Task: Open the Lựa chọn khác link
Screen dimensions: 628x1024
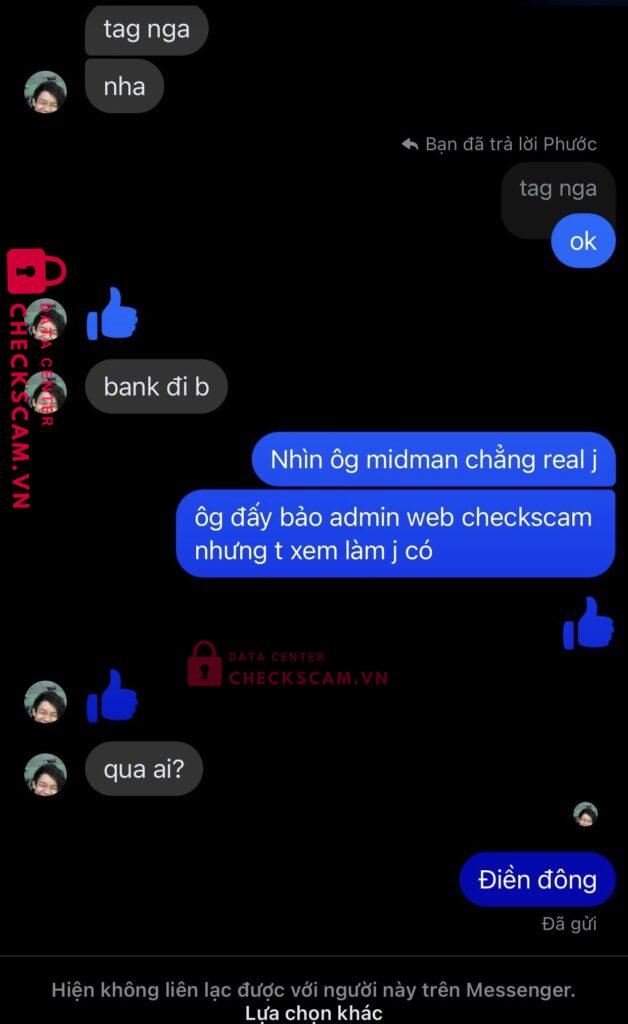Action: pyautogui.click(x=313, y=1013)
